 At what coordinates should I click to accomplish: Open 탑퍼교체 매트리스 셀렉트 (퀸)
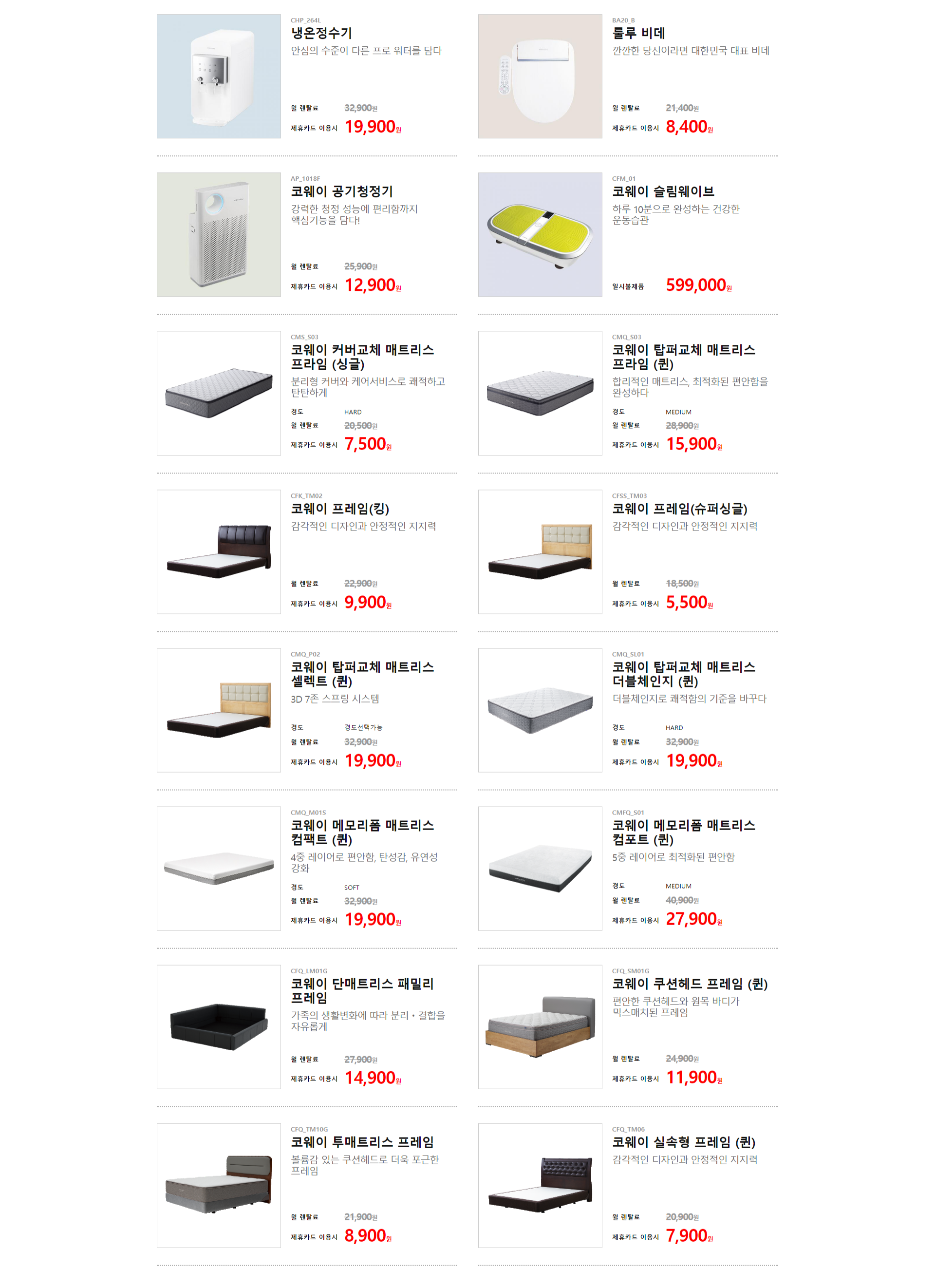tap(362, 674)
